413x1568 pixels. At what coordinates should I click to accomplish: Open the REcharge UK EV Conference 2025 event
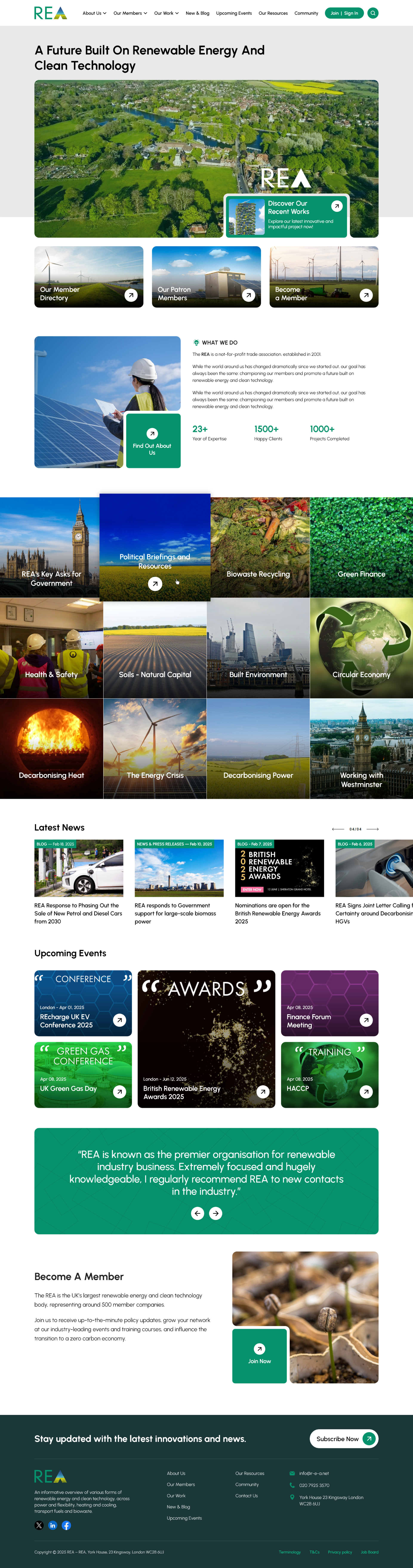click(83, 1003)
